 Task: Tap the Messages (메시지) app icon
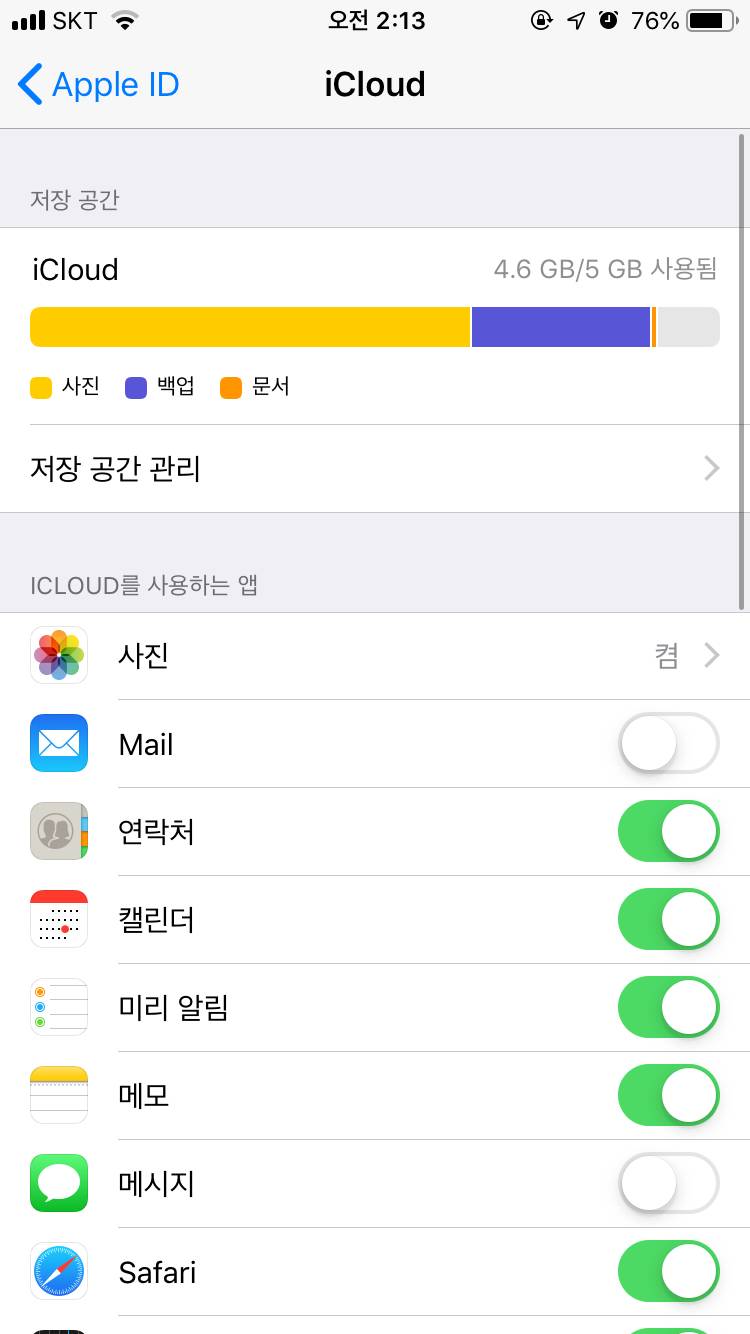(58, 1183)
